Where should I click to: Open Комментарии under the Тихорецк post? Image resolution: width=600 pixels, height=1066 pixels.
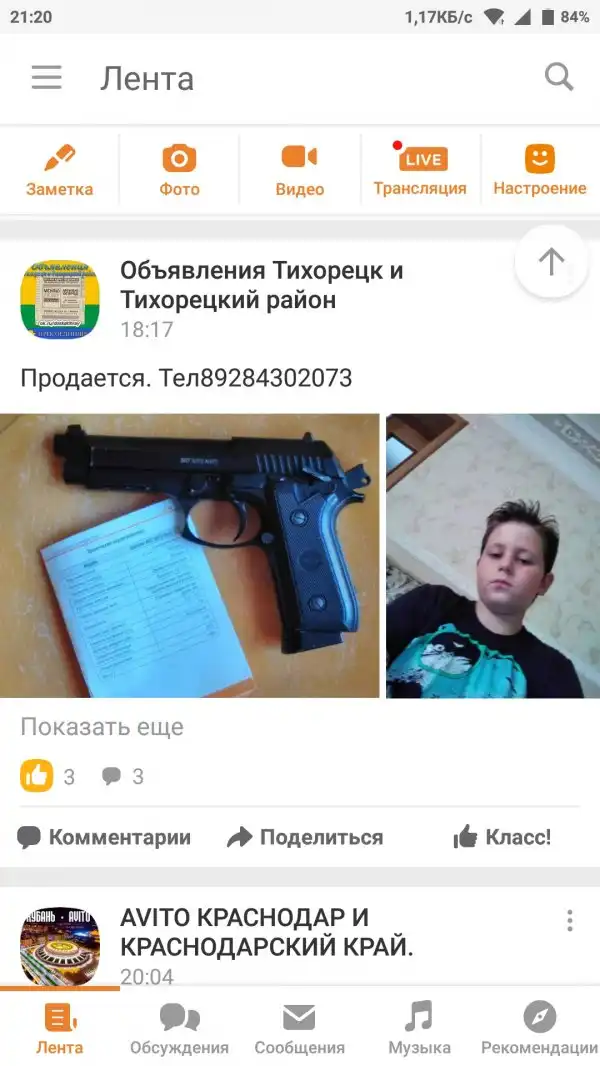coord(105,837)
